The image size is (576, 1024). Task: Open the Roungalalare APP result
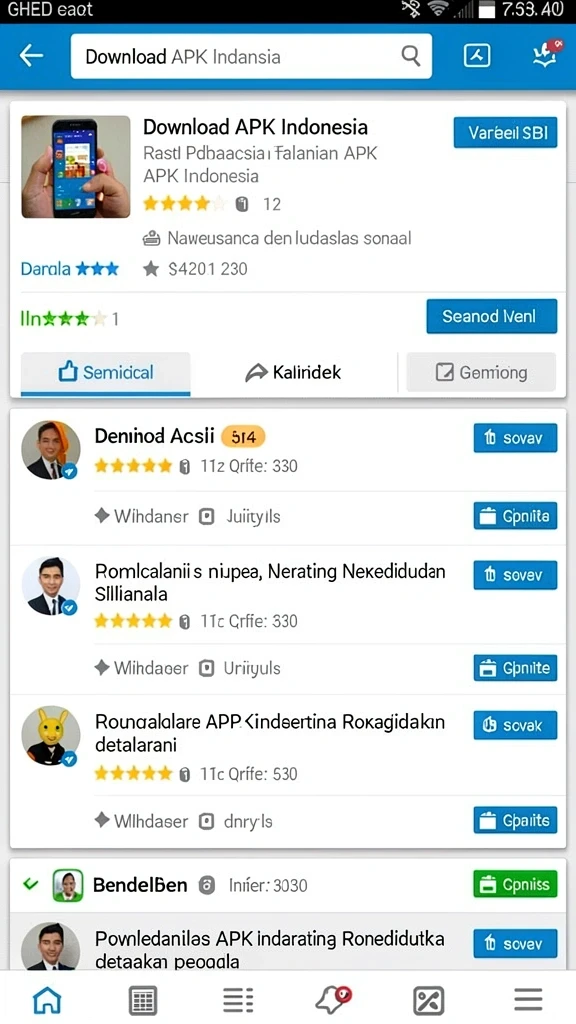[270, 733]
